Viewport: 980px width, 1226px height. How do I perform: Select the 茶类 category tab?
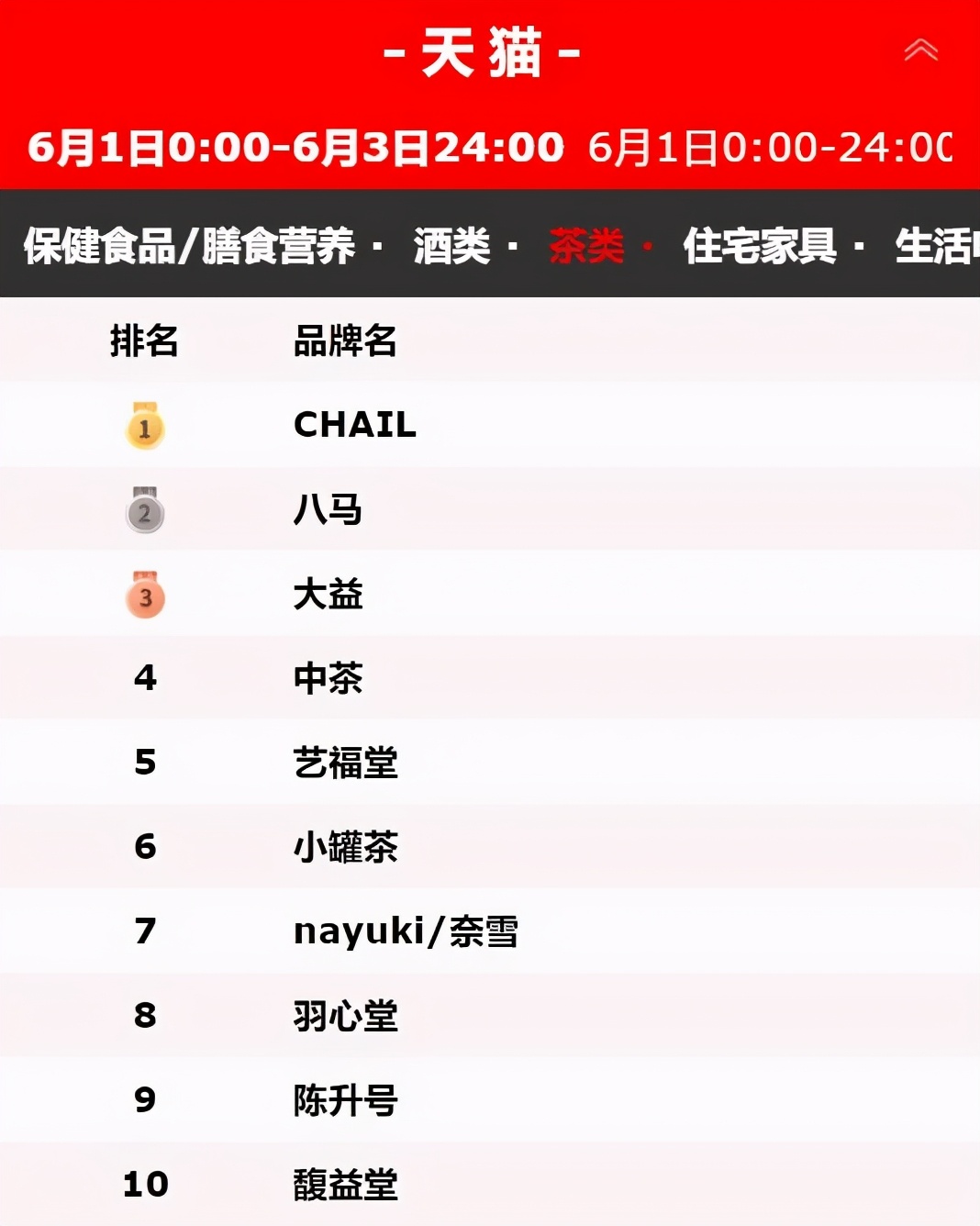[586, 246]
